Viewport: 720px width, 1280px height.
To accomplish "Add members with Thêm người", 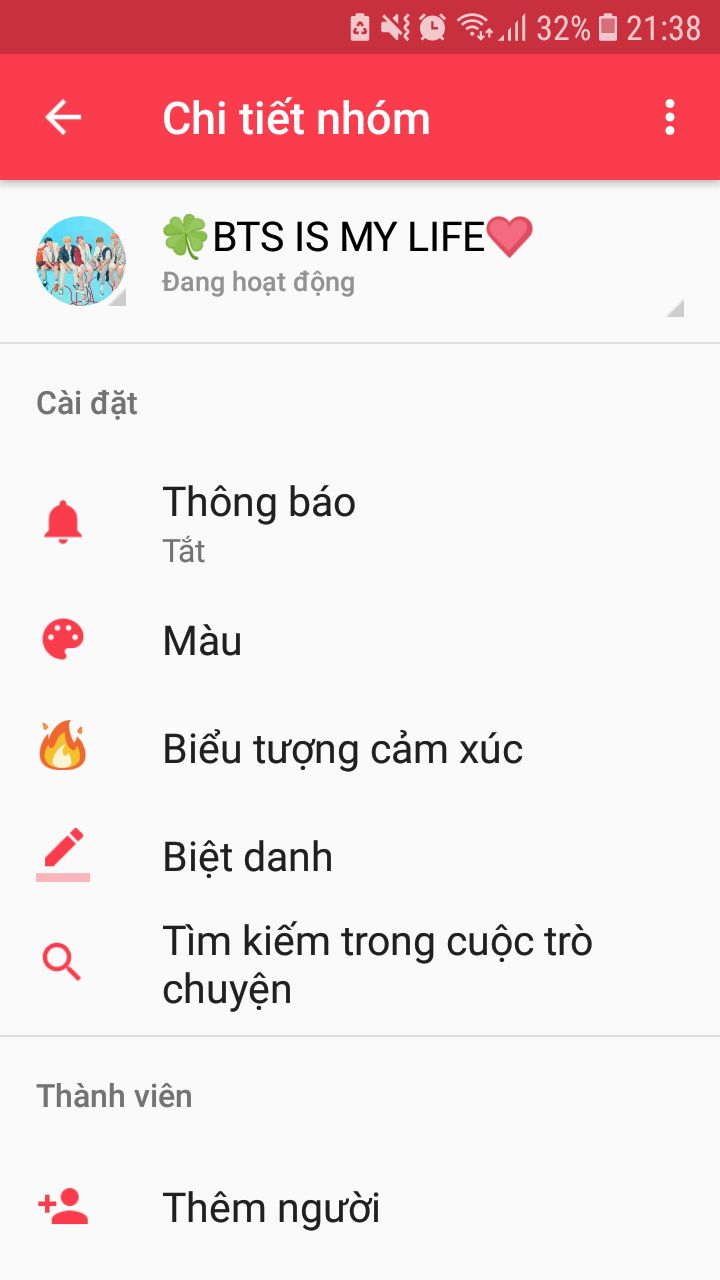I will pyautogui.click(x=360, y=1208).
